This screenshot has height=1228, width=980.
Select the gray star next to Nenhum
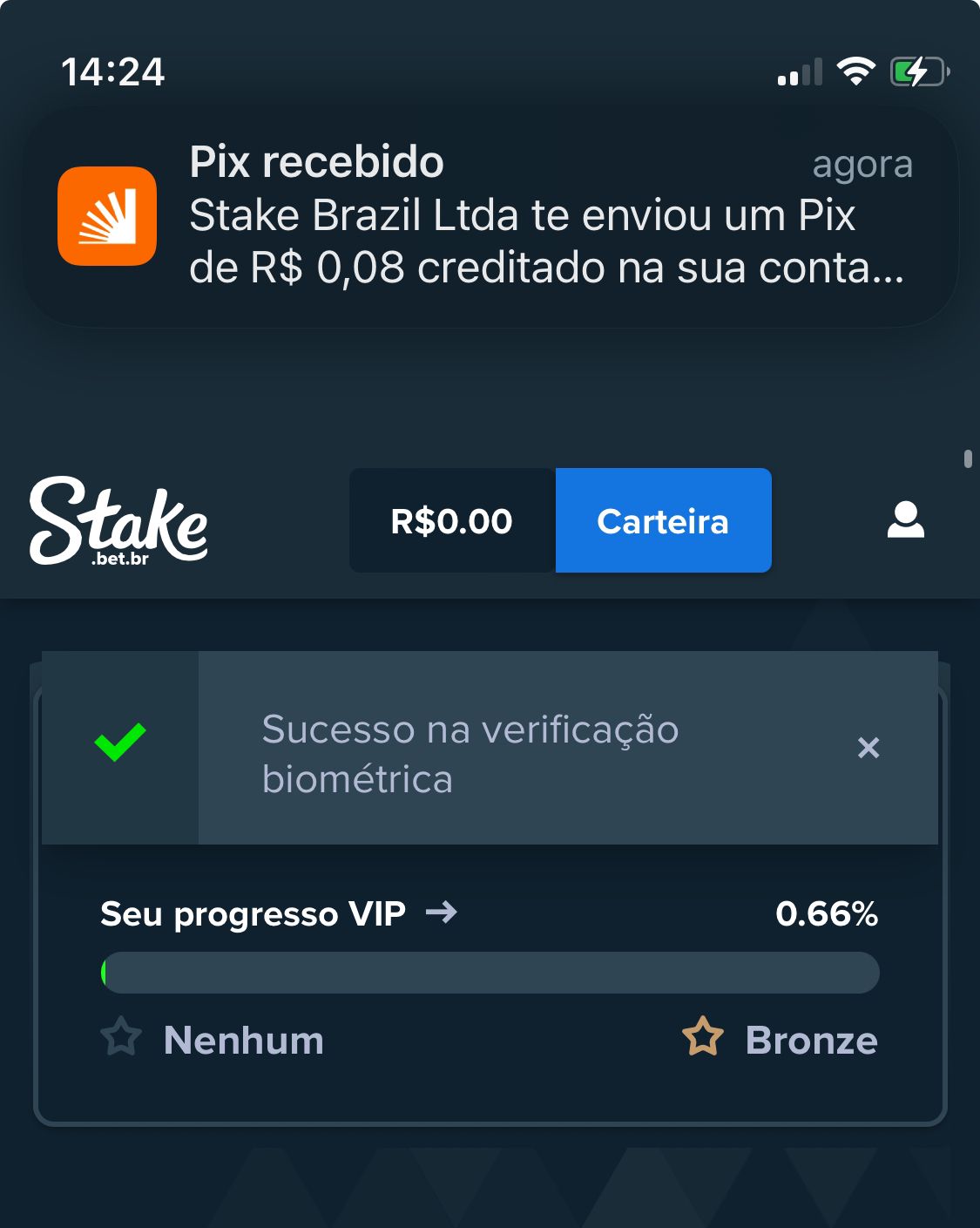pyautogui.click(x=121, y=1038)
